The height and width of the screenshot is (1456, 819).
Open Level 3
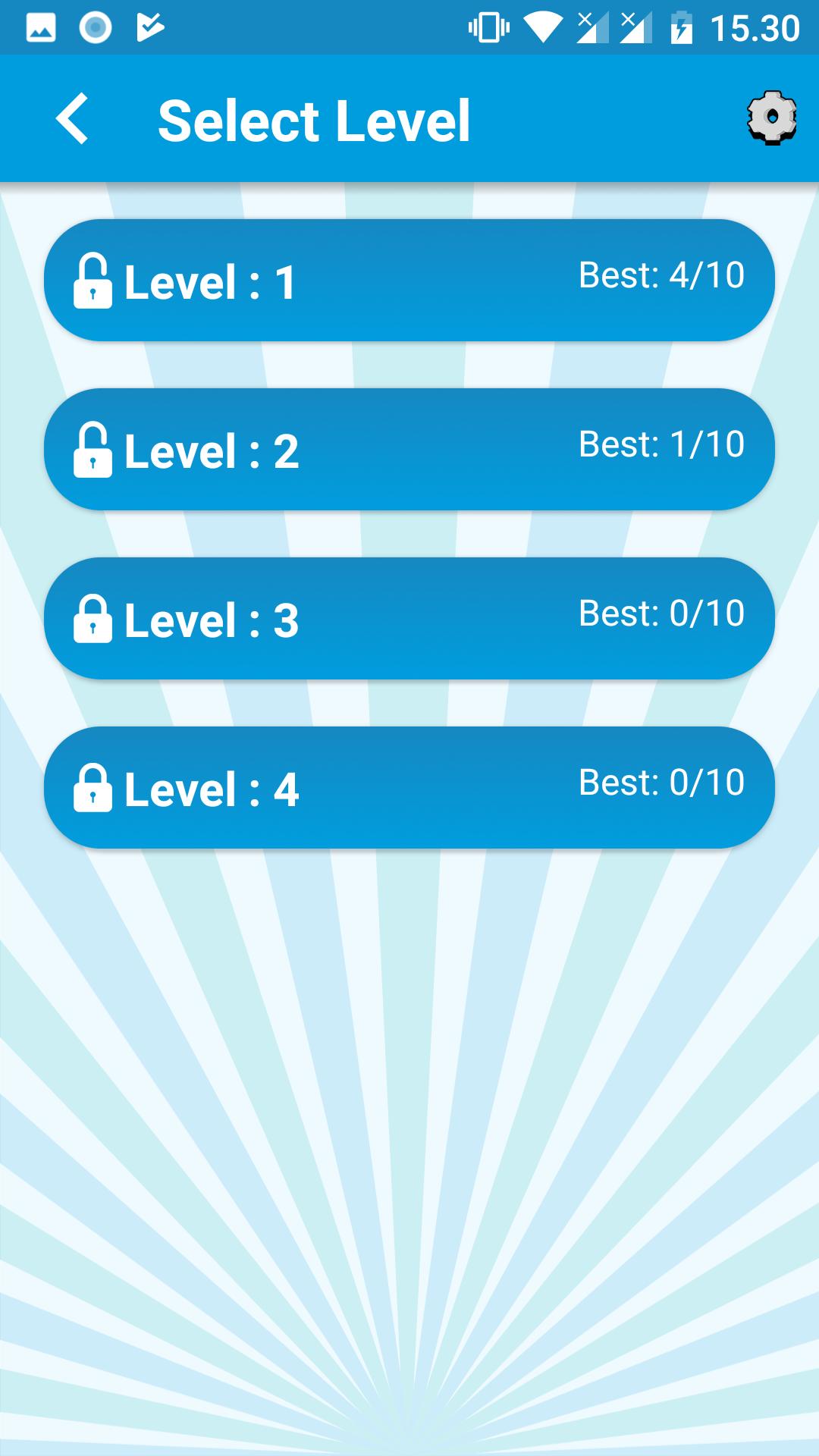click(409, 617)
